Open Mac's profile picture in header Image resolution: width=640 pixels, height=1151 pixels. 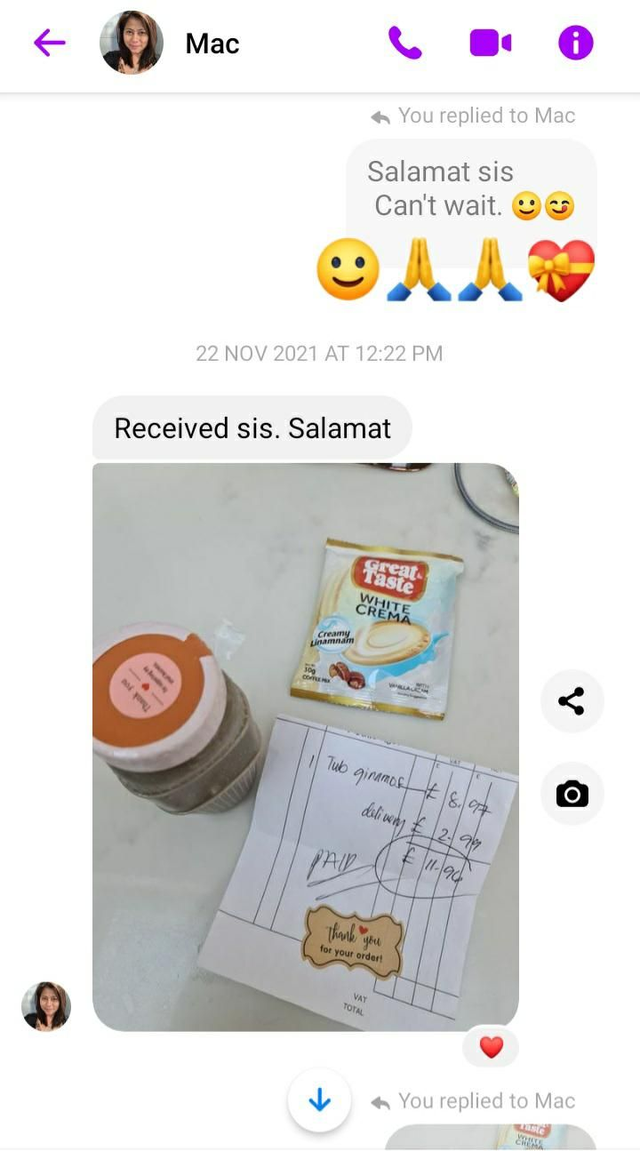click(x=131, y=42)
